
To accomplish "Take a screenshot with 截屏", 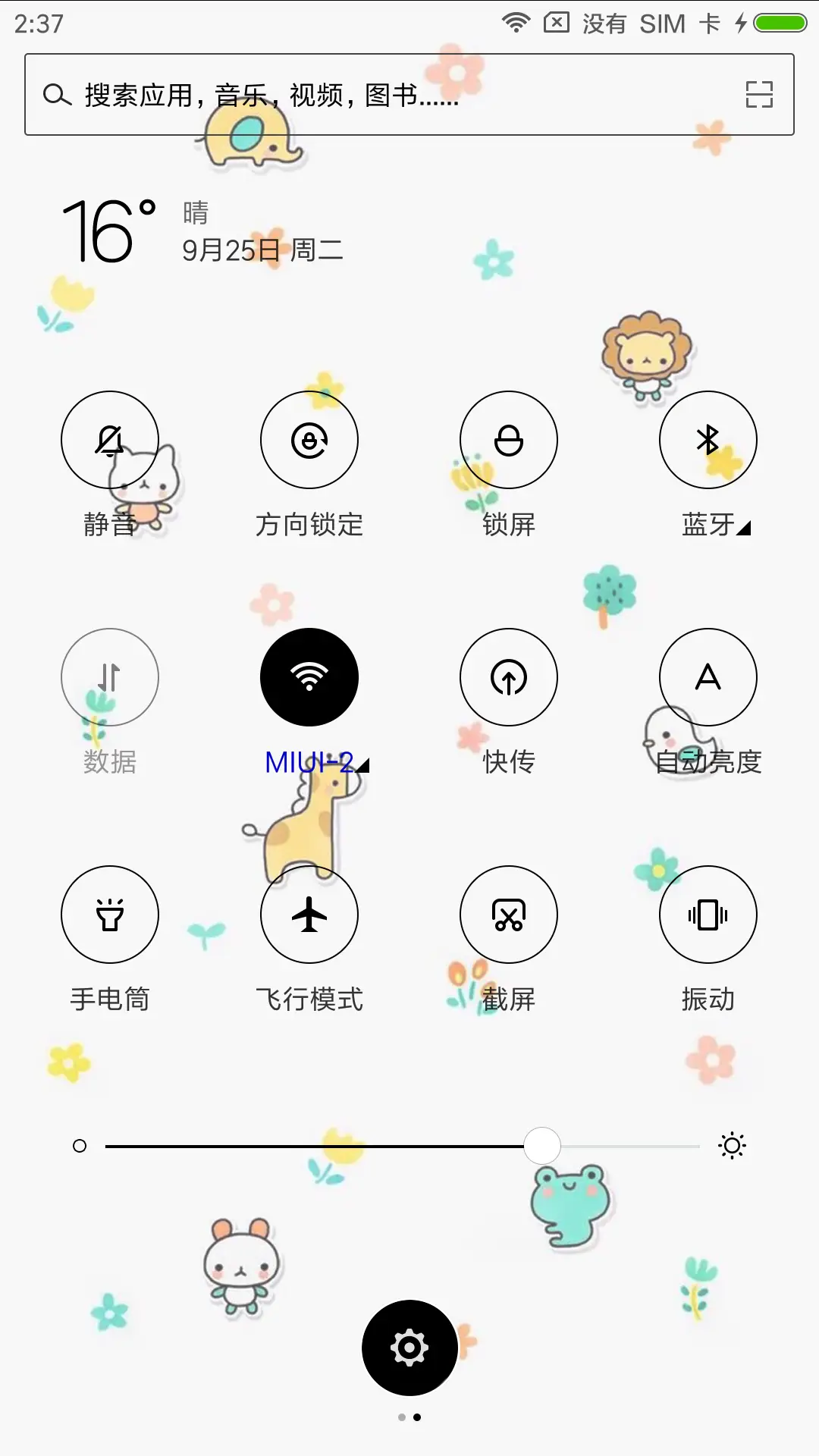I will [x=509, y=915].
